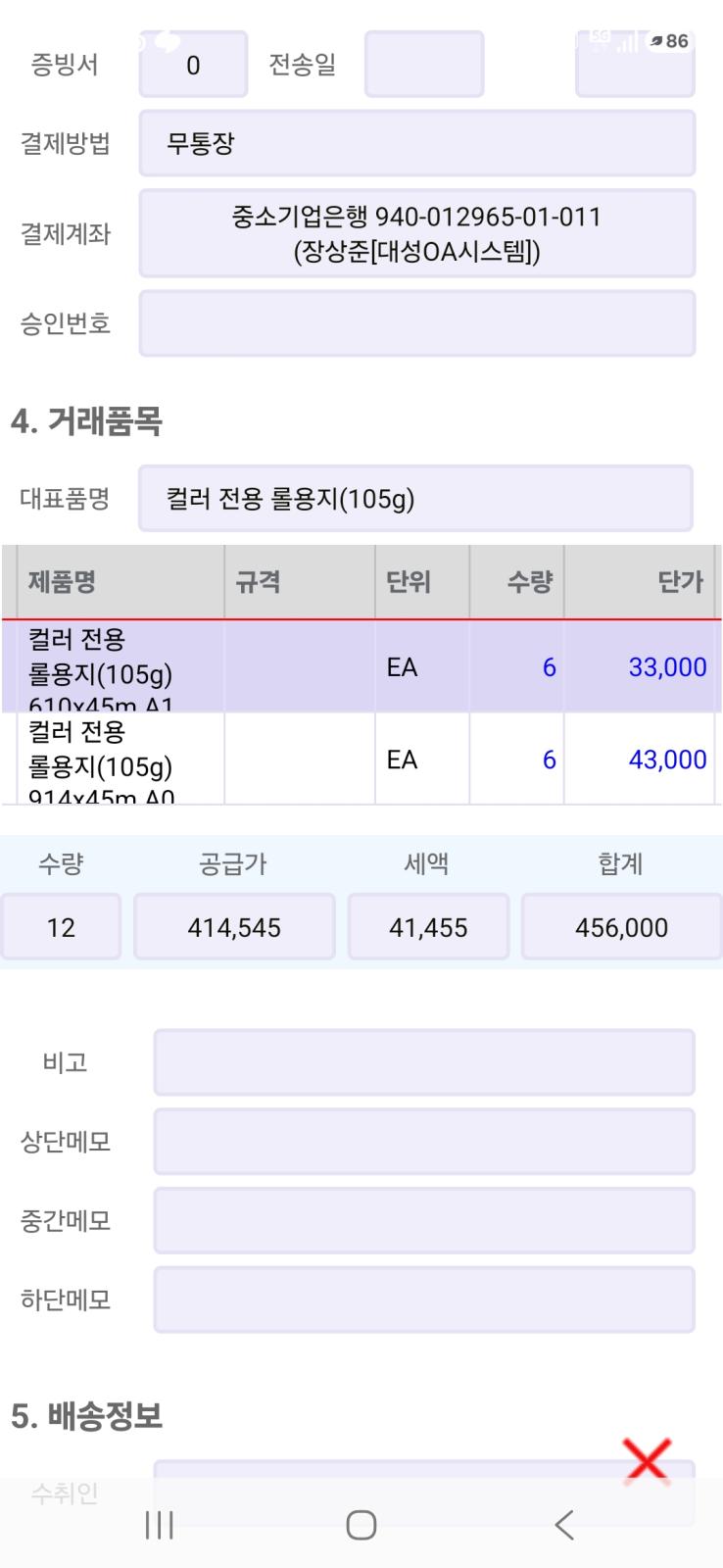Tap the 승인번호 input field

pyautogui.click(x=416, y=323)
